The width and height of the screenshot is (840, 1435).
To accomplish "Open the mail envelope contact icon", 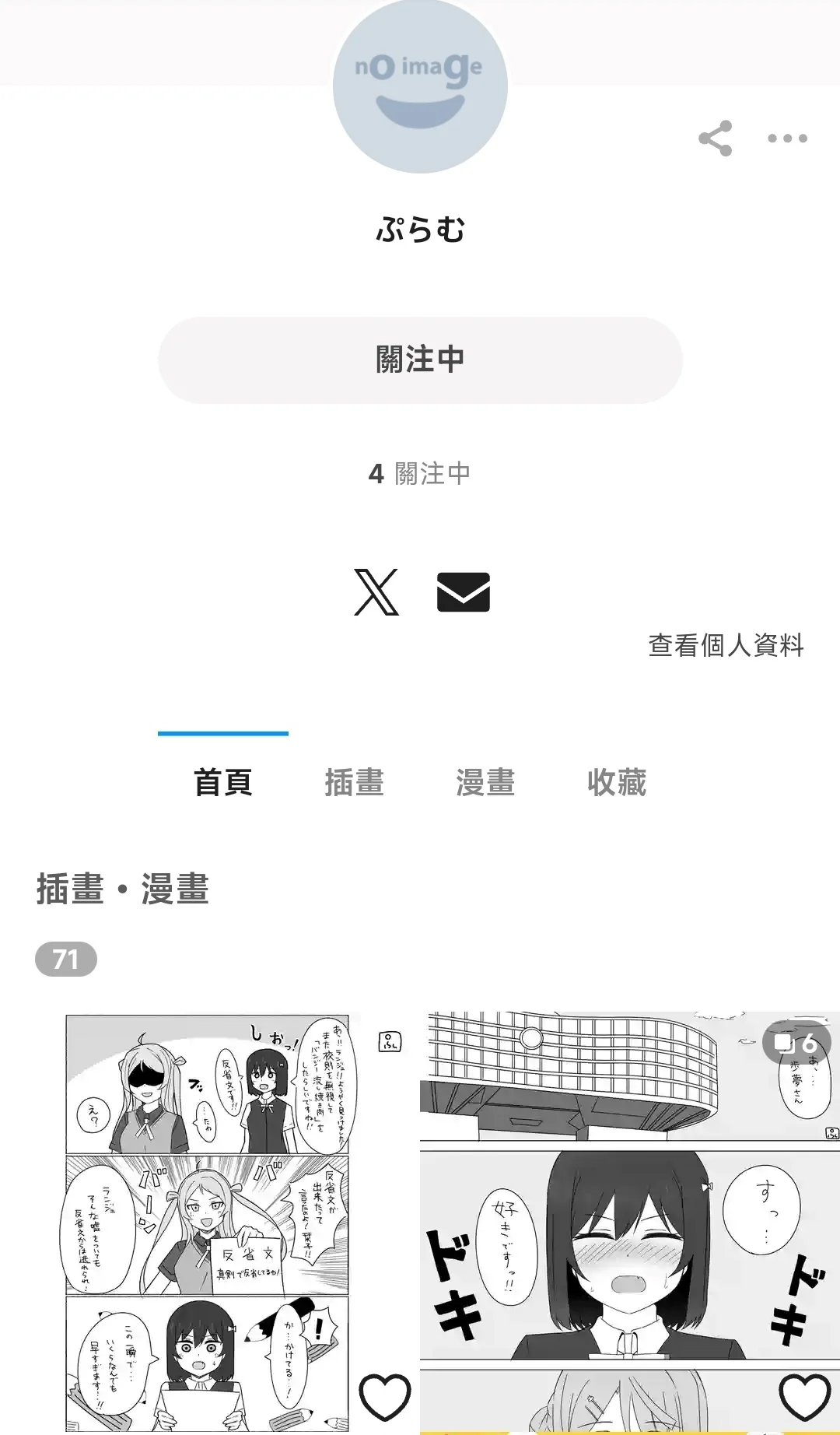I will (464, 592).
